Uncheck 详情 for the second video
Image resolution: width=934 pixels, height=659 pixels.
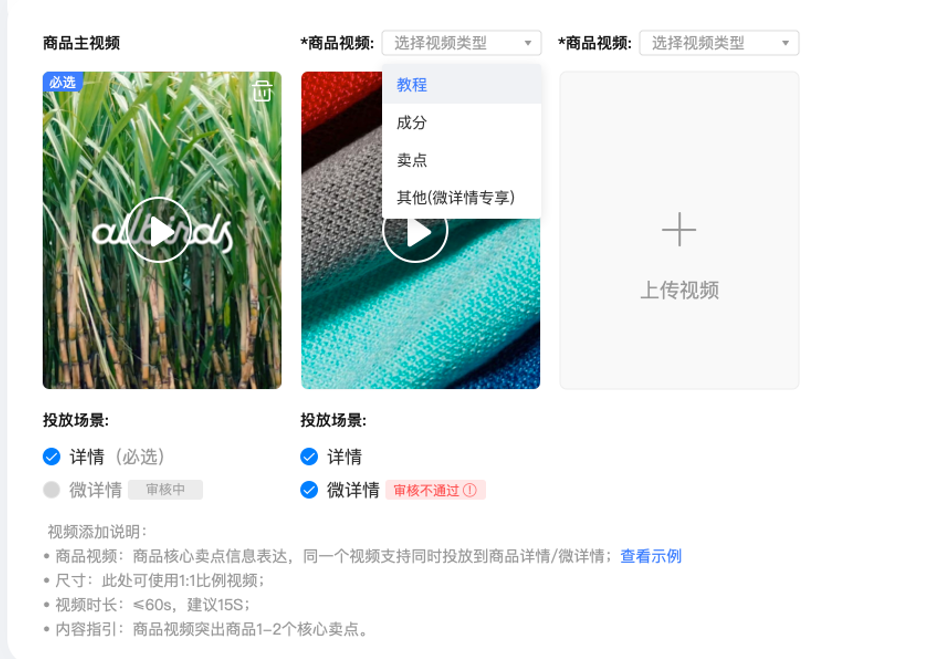click(x=309, y=457)
